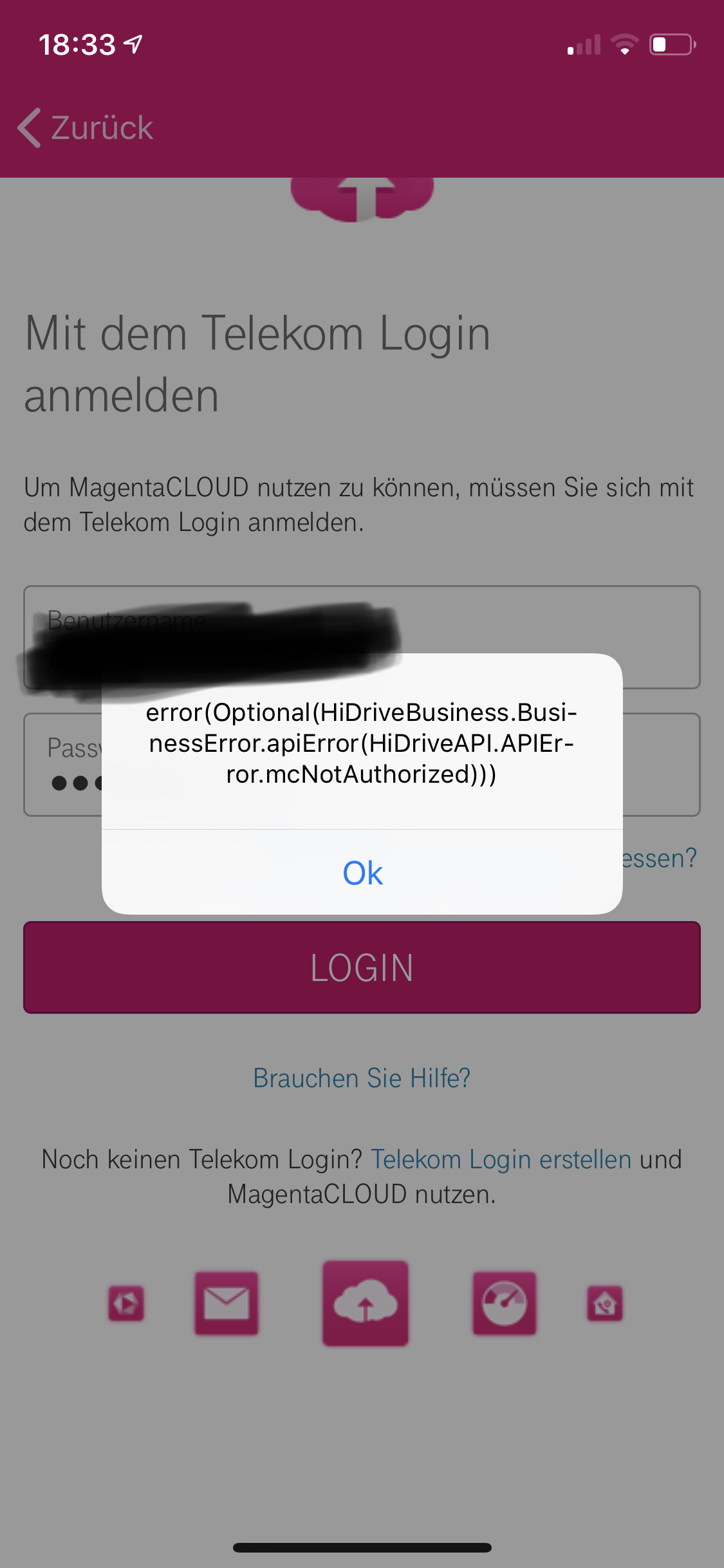Open Telekom Login erstellen link
The width and height of the screenshot is (724, 1568).
[501, 1159]
